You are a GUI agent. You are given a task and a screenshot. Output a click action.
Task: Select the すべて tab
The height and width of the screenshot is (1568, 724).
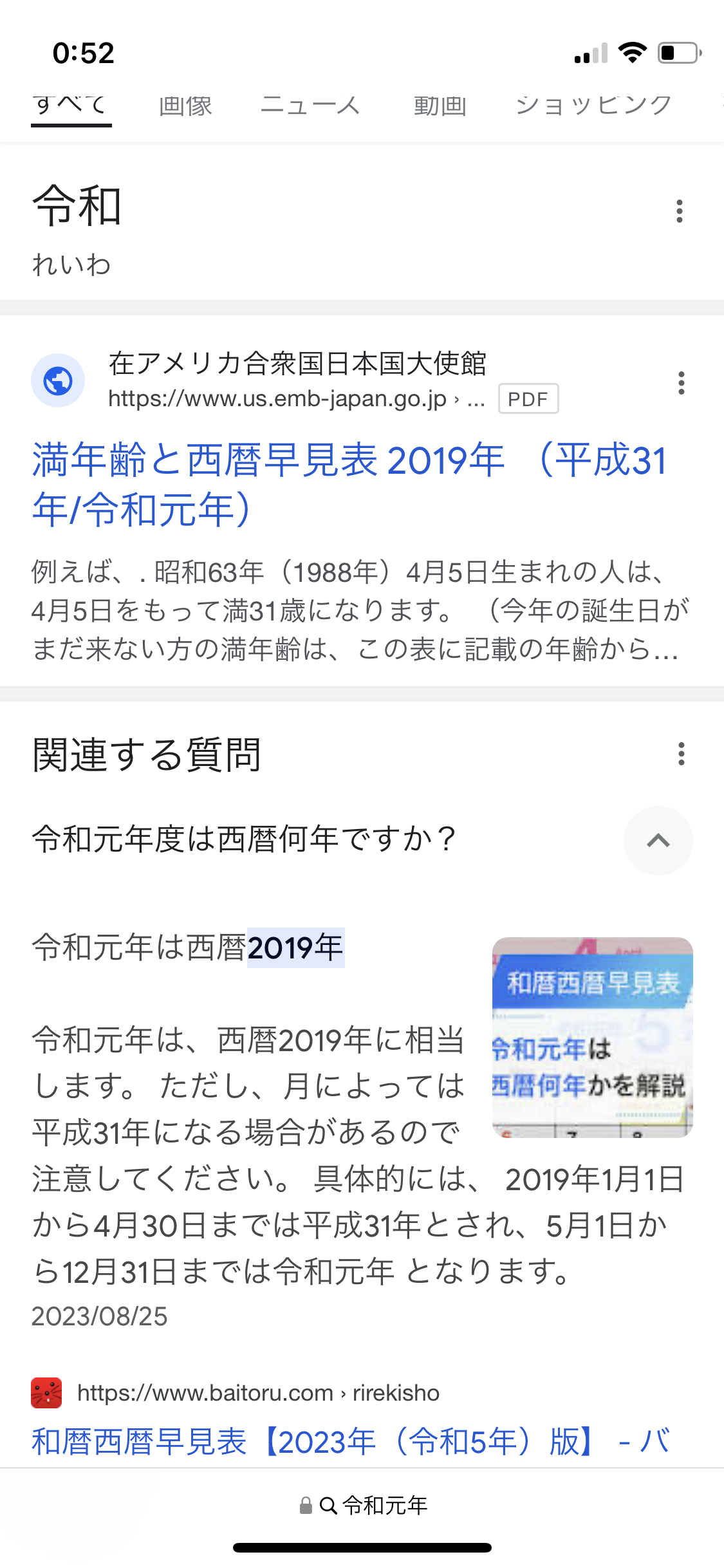pyautogui.click(x=71, y=106)
